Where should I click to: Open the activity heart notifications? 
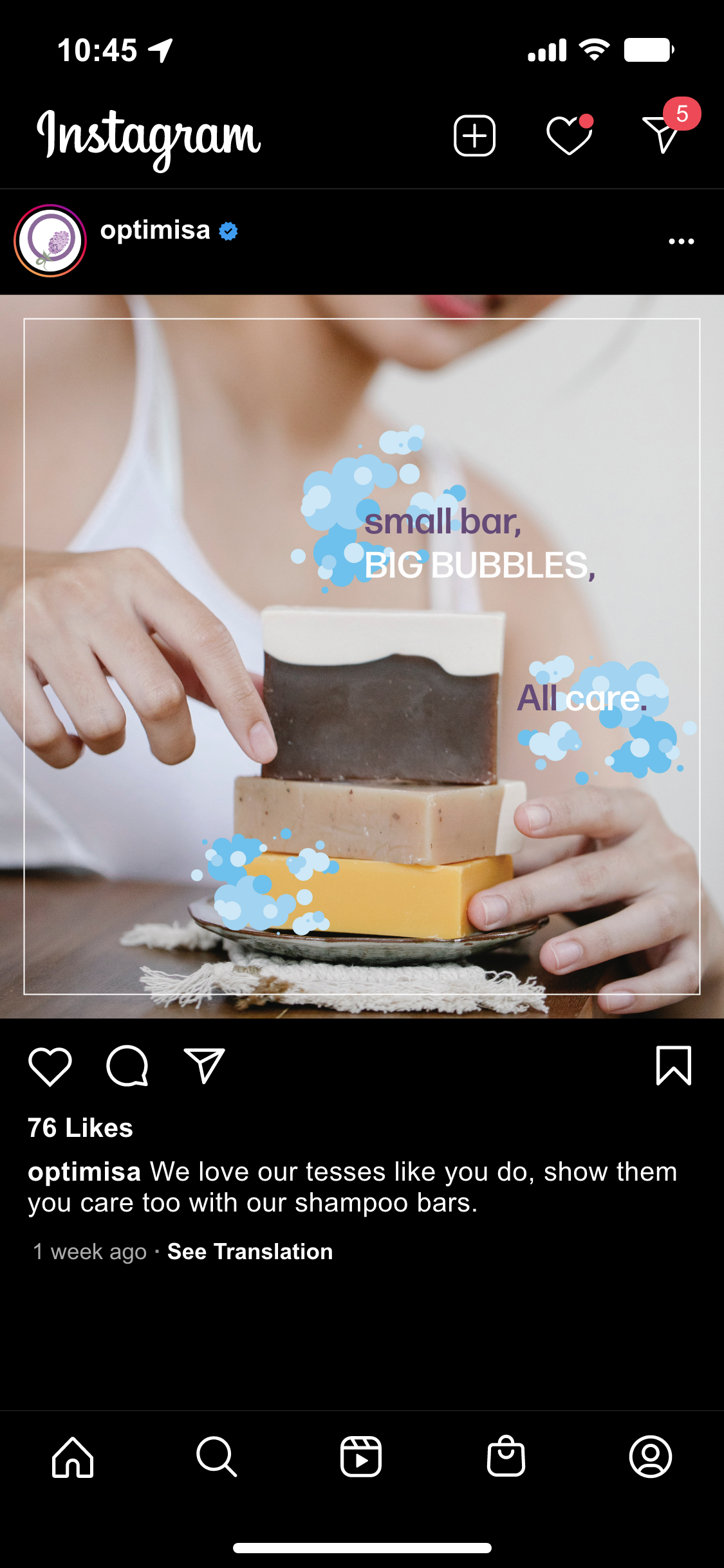[570, 134]
